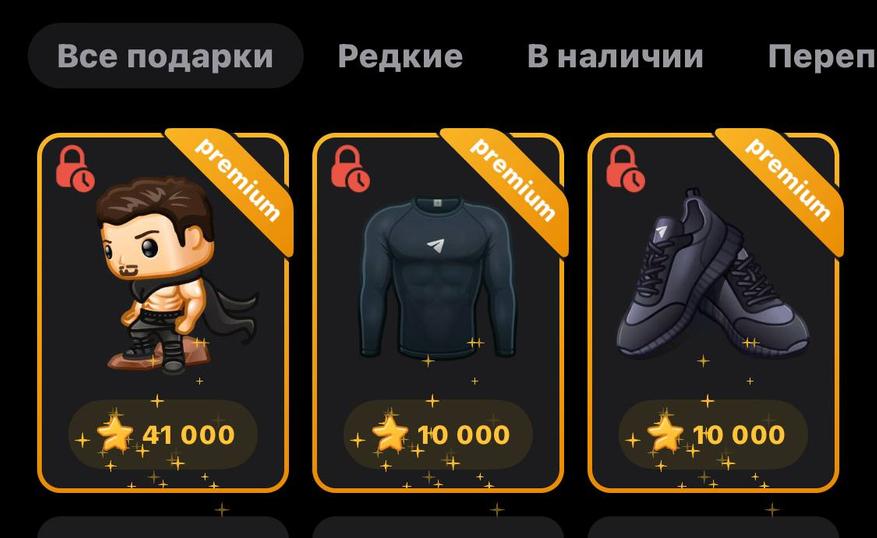Screen dimensions: 877x538
Task: Switch to the Редкие tab
Action: [400, 56]
